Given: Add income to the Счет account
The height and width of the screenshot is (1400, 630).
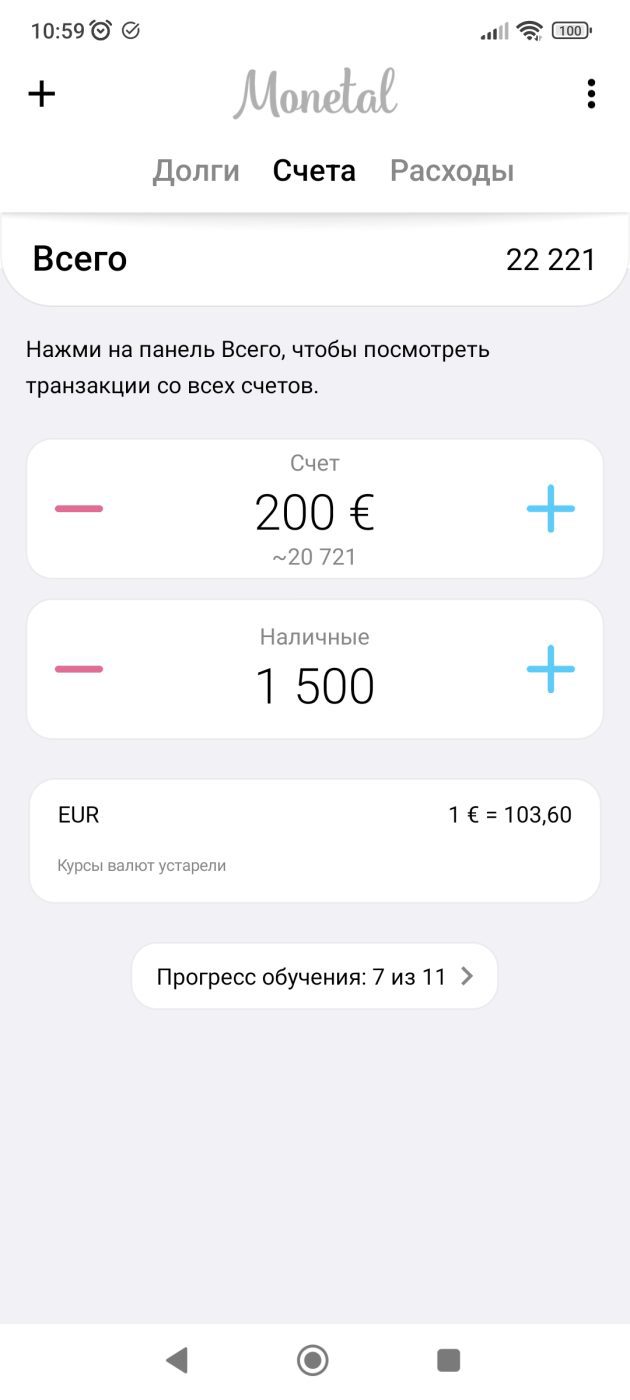Looking at the screenshot, I should pos(551,509).
